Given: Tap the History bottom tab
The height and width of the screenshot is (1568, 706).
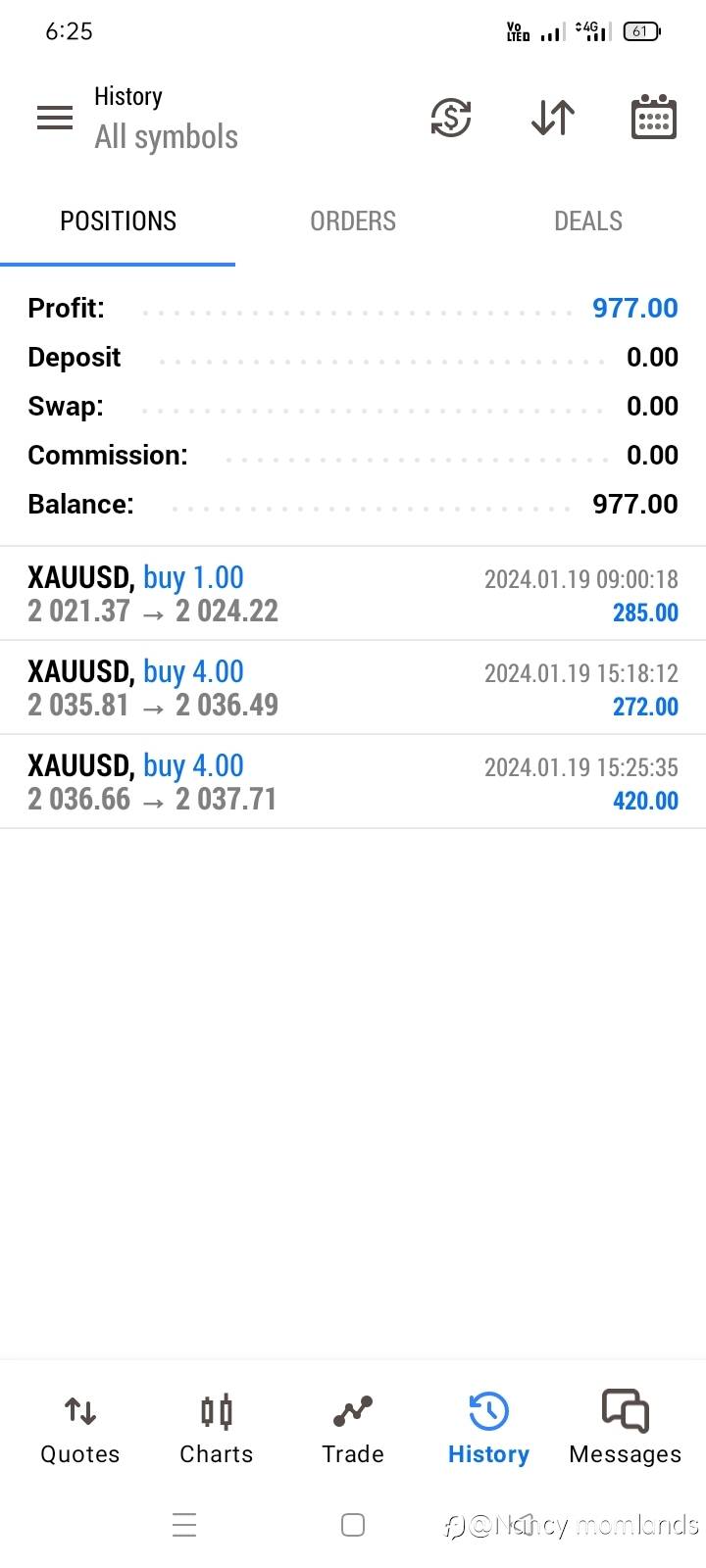Looking at the screenshot, I should click(x=488, y=1429).
